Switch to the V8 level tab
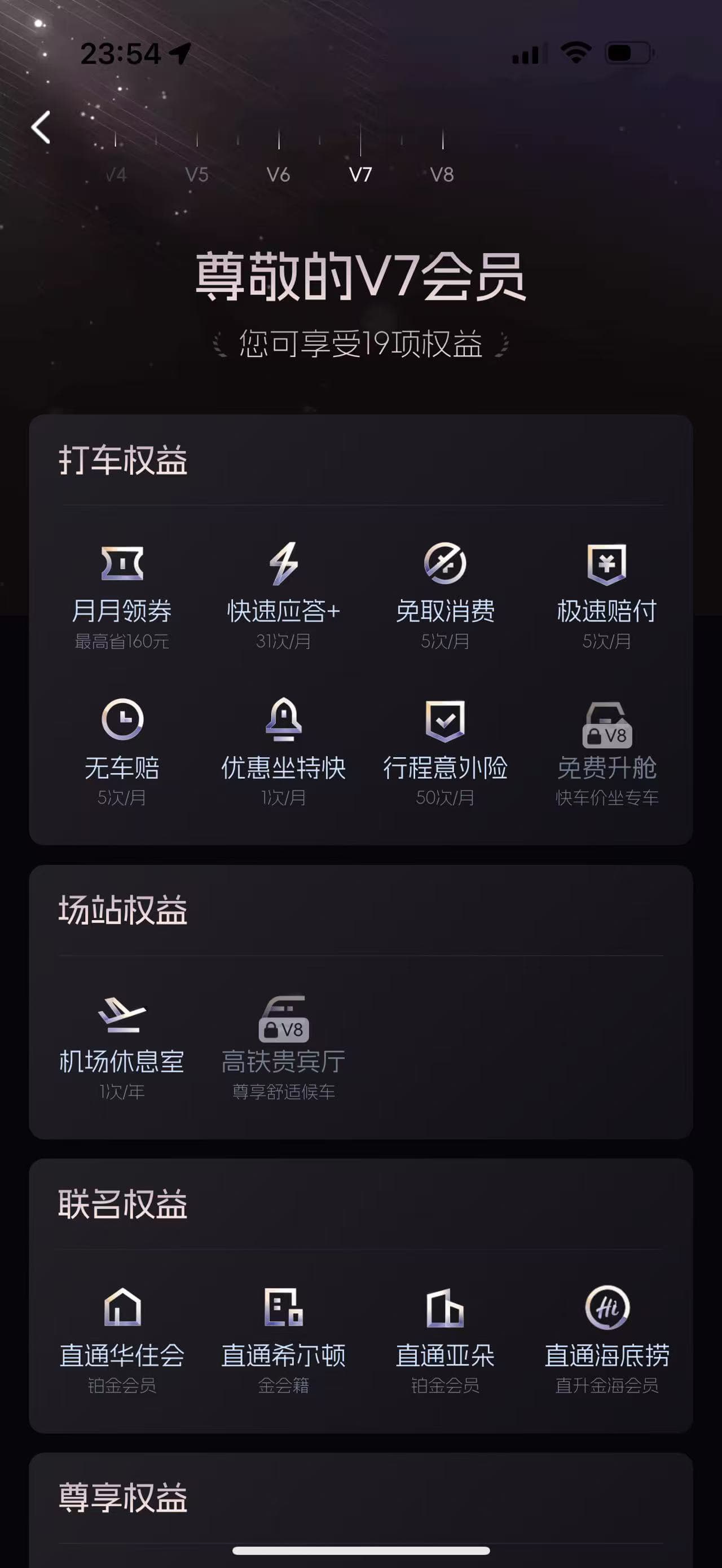This screenshot has width=722, height=1568. coord(442,174)
